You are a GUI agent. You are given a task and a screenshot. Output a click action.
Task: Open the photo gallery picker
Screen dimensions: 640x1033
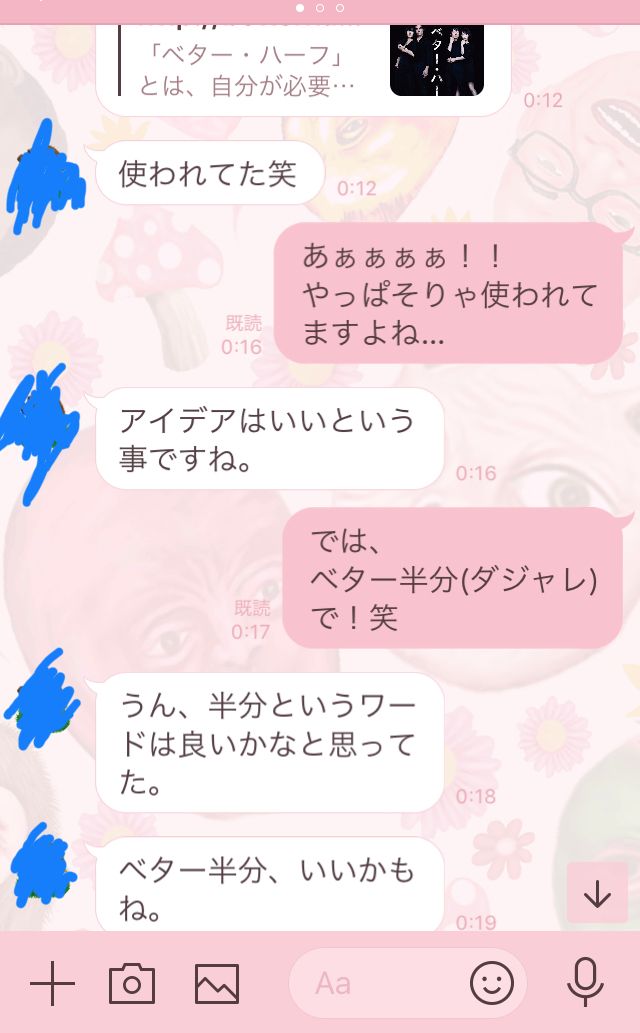coord(217,984)
